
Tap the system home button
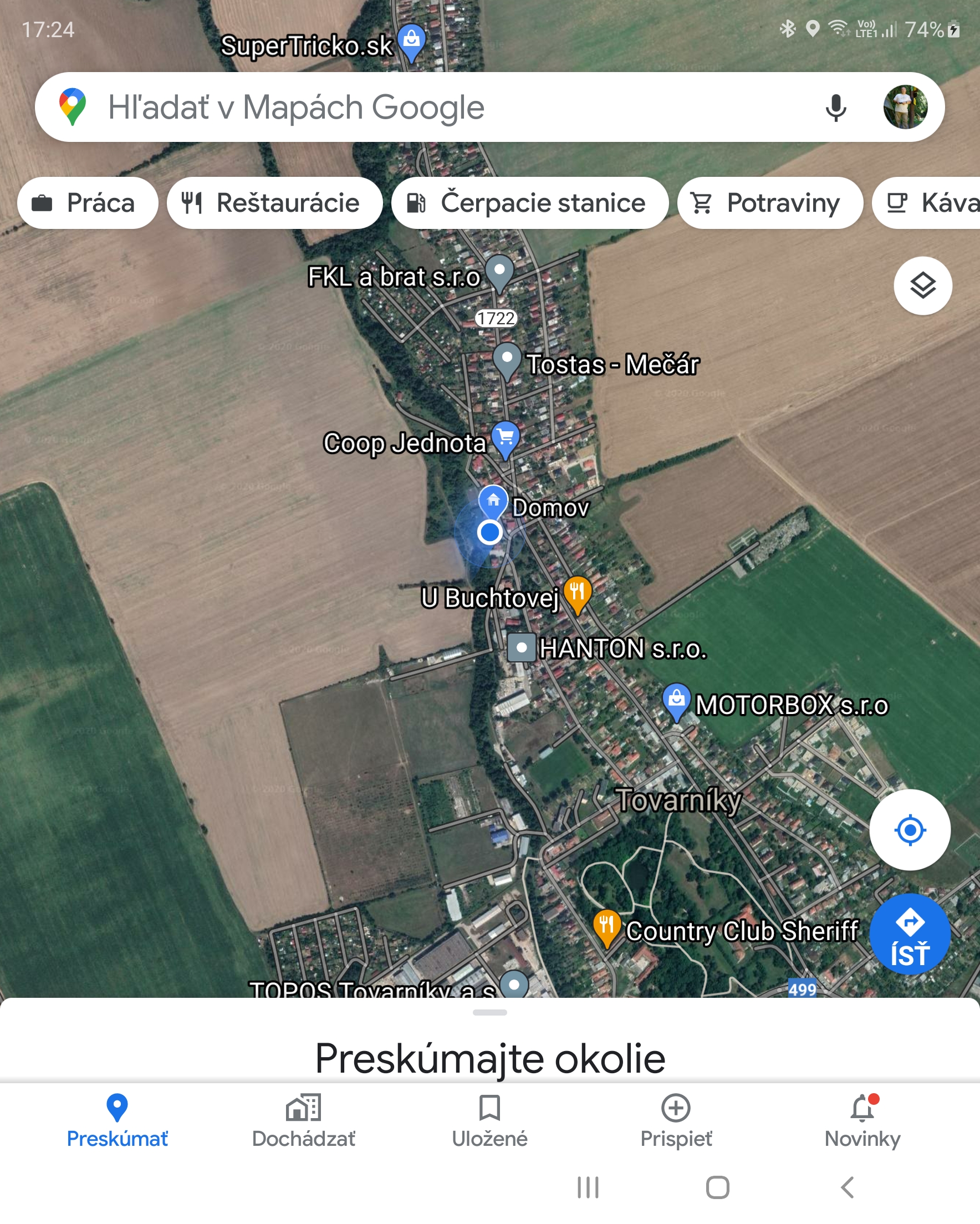[718, 1187]
